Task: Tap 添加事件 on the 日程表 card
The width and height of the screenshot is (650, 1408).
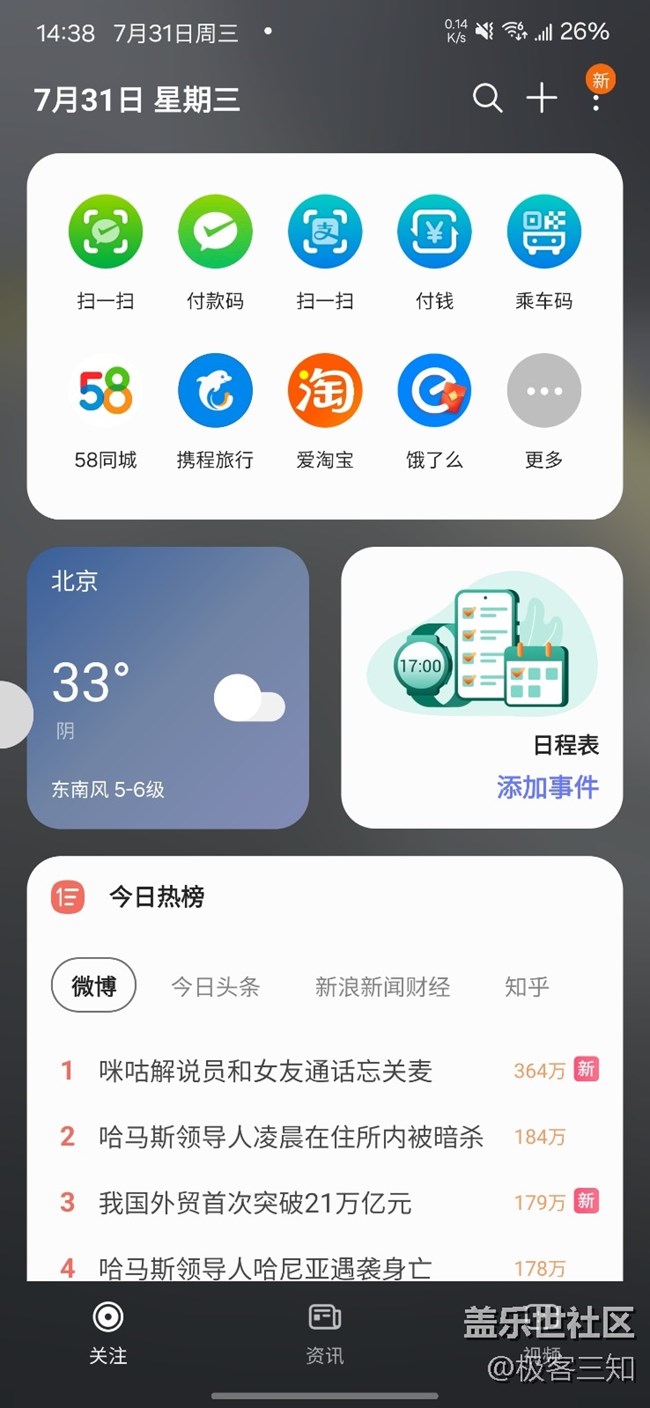Action: [547, 787]
